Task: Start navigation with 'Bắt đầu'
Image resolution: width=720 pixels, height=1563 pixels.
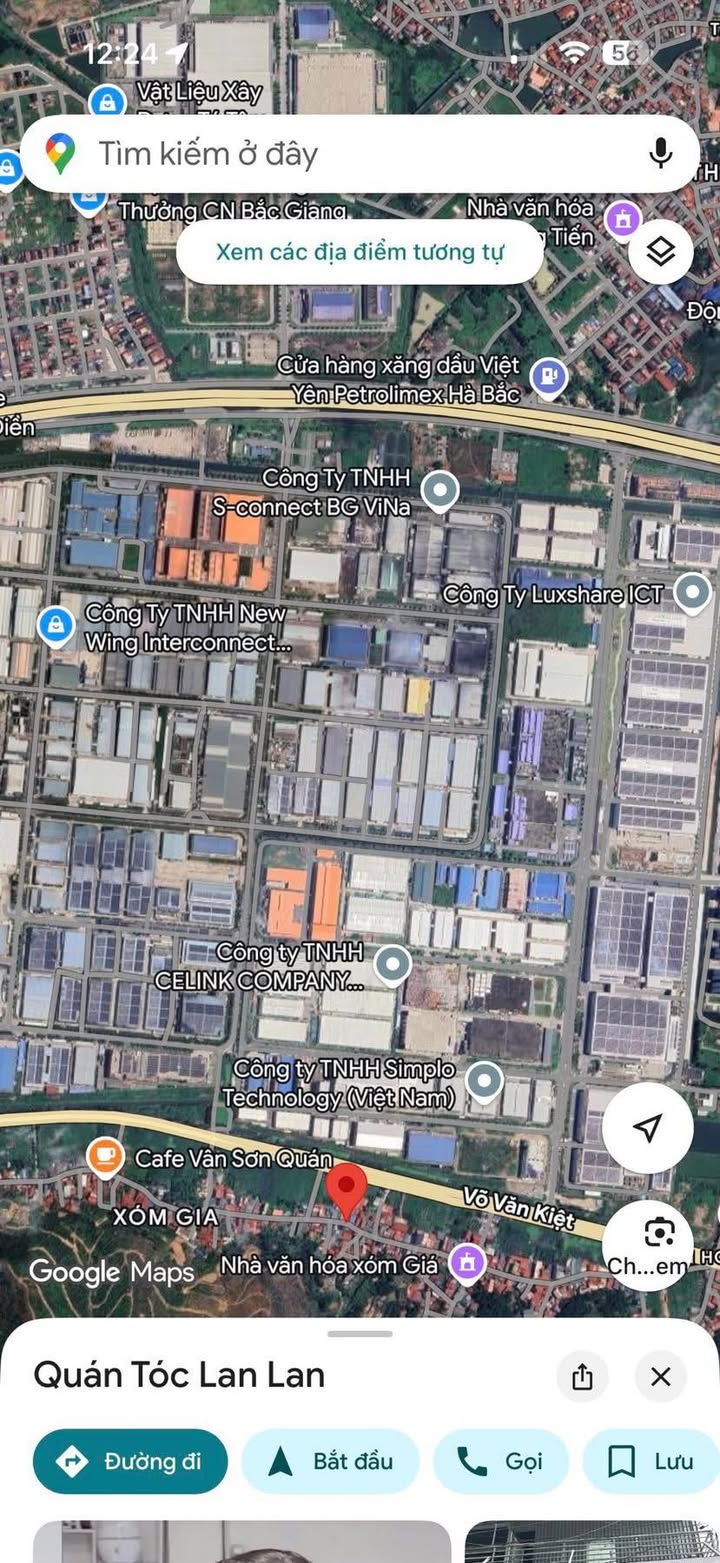Action: [x=331, y=1462]
